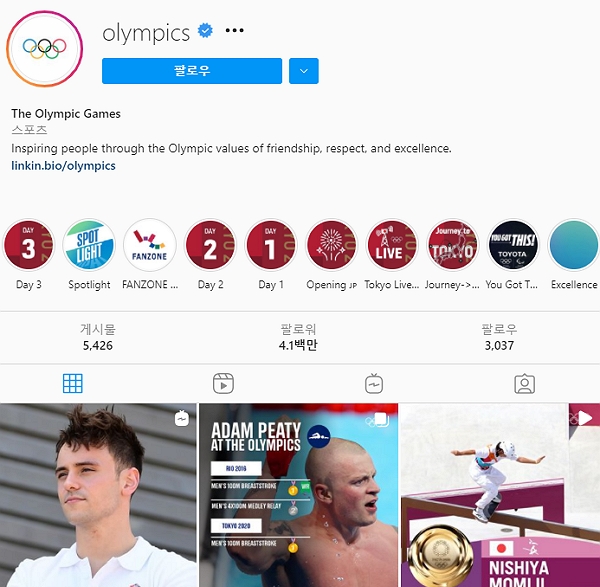Viewport: 600px width, 587px height.
Task: Open the Adam Peaty at the Olympics post
Action: [298, 495]
